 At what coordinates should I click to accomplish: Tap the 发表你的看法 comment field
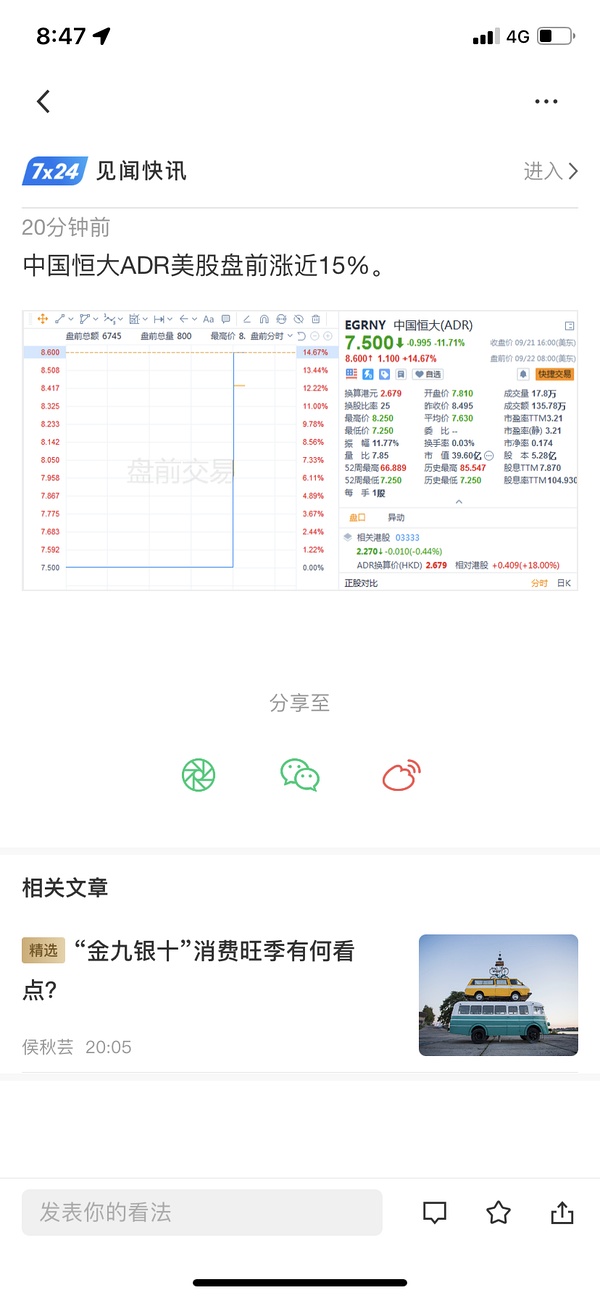coord(202,1212)
